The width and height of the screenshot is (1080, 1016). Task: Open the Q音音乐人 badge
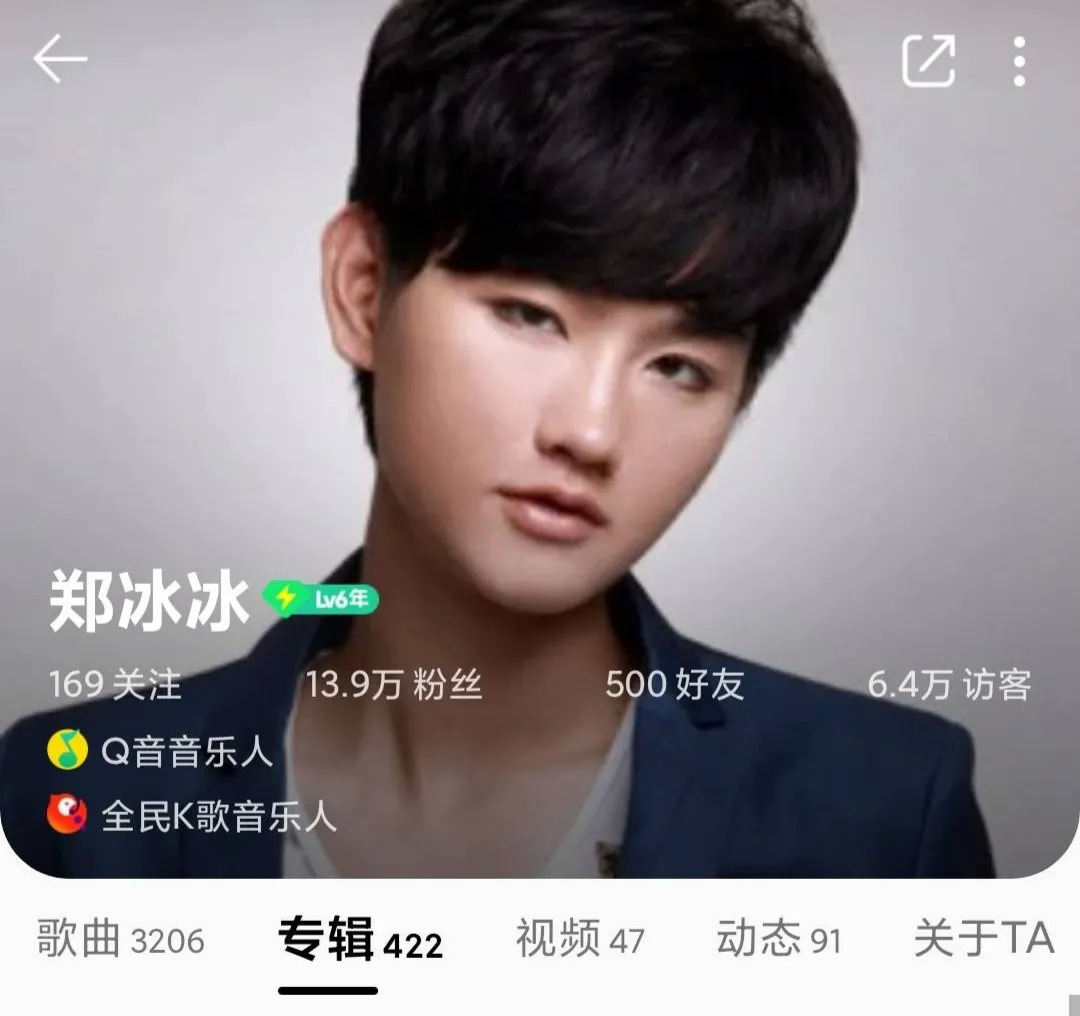pyautogui.click(x=160, y=751)
